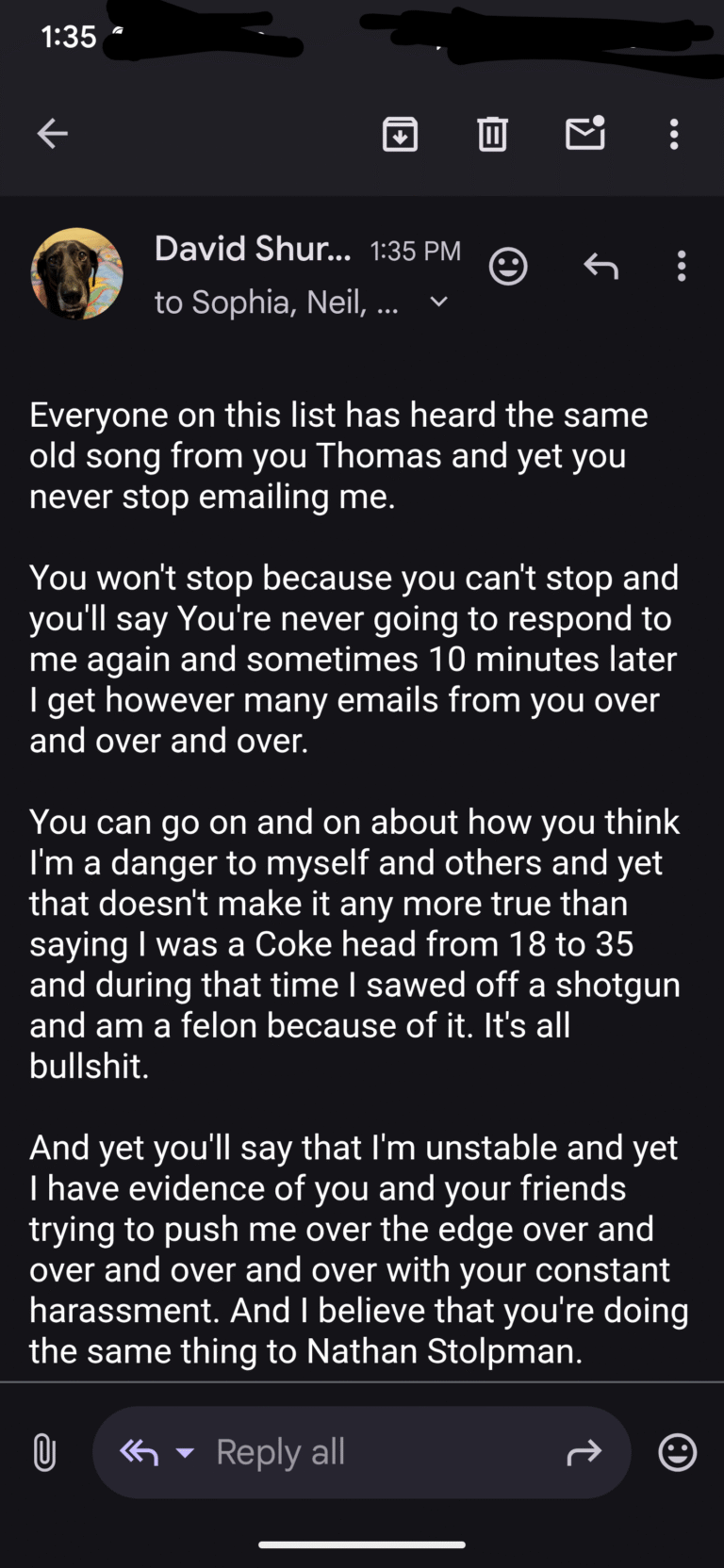Screen dimensions: 724x1568
Task: Add emoji reaction next to sender name
Action: coord(508,267)
